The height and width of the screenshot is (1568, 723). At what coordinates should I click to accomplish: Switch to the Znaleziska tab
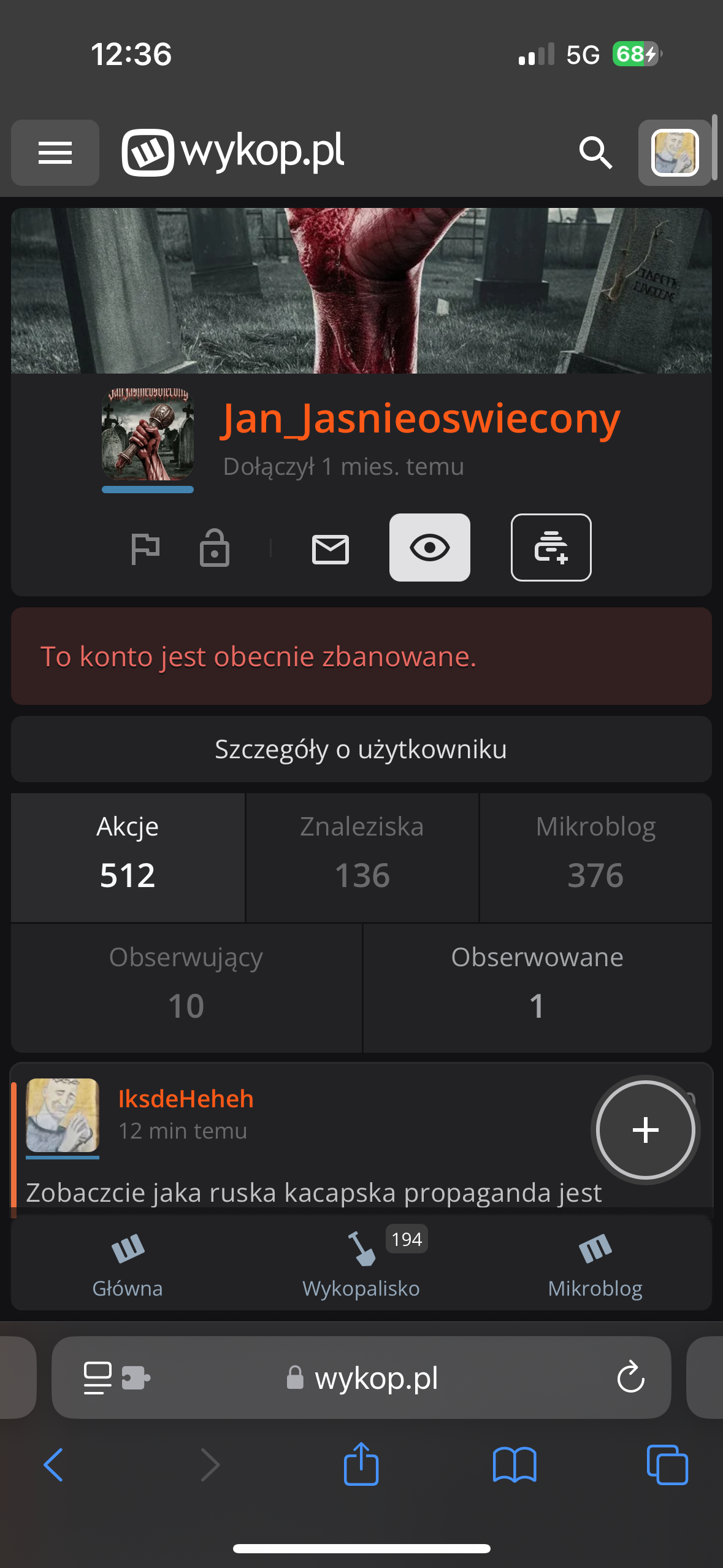[362, 857]
